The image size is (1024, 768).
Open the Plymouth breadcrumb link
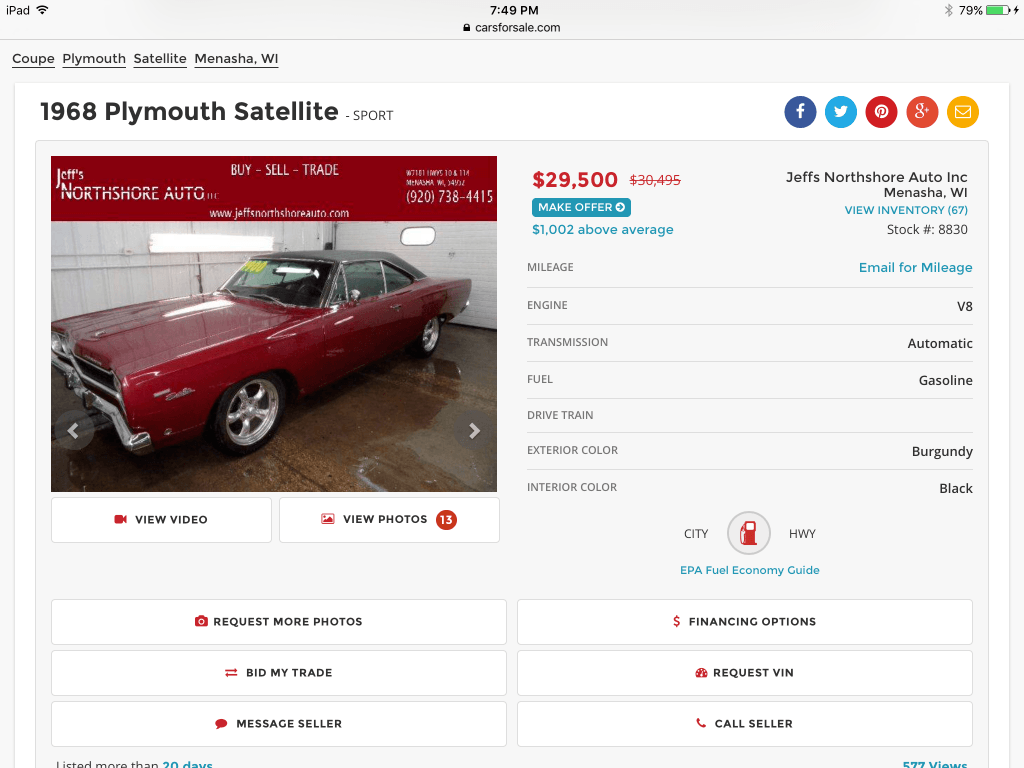click(94, 59)
